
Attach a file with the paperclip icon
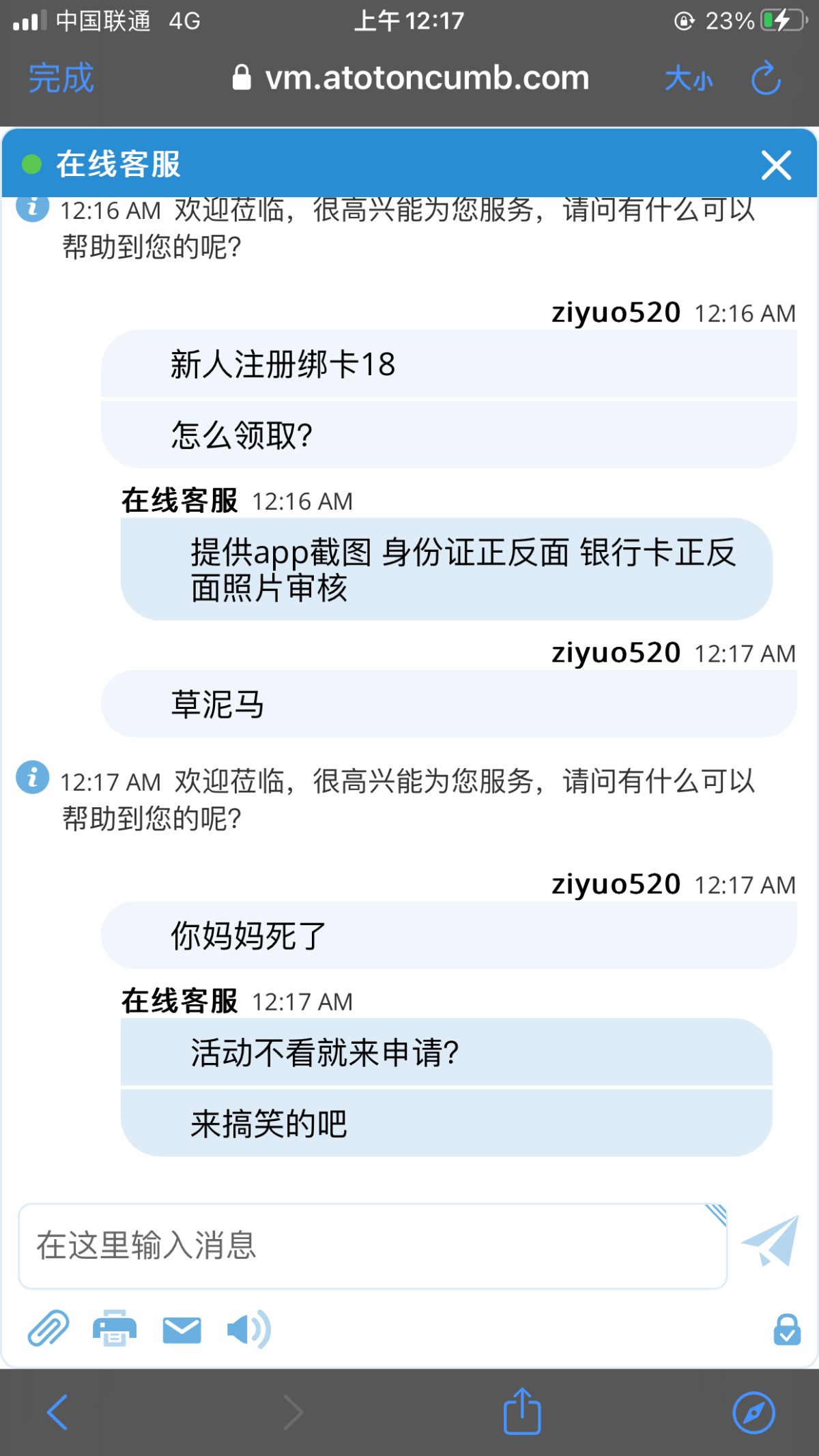pos(48,1328)
